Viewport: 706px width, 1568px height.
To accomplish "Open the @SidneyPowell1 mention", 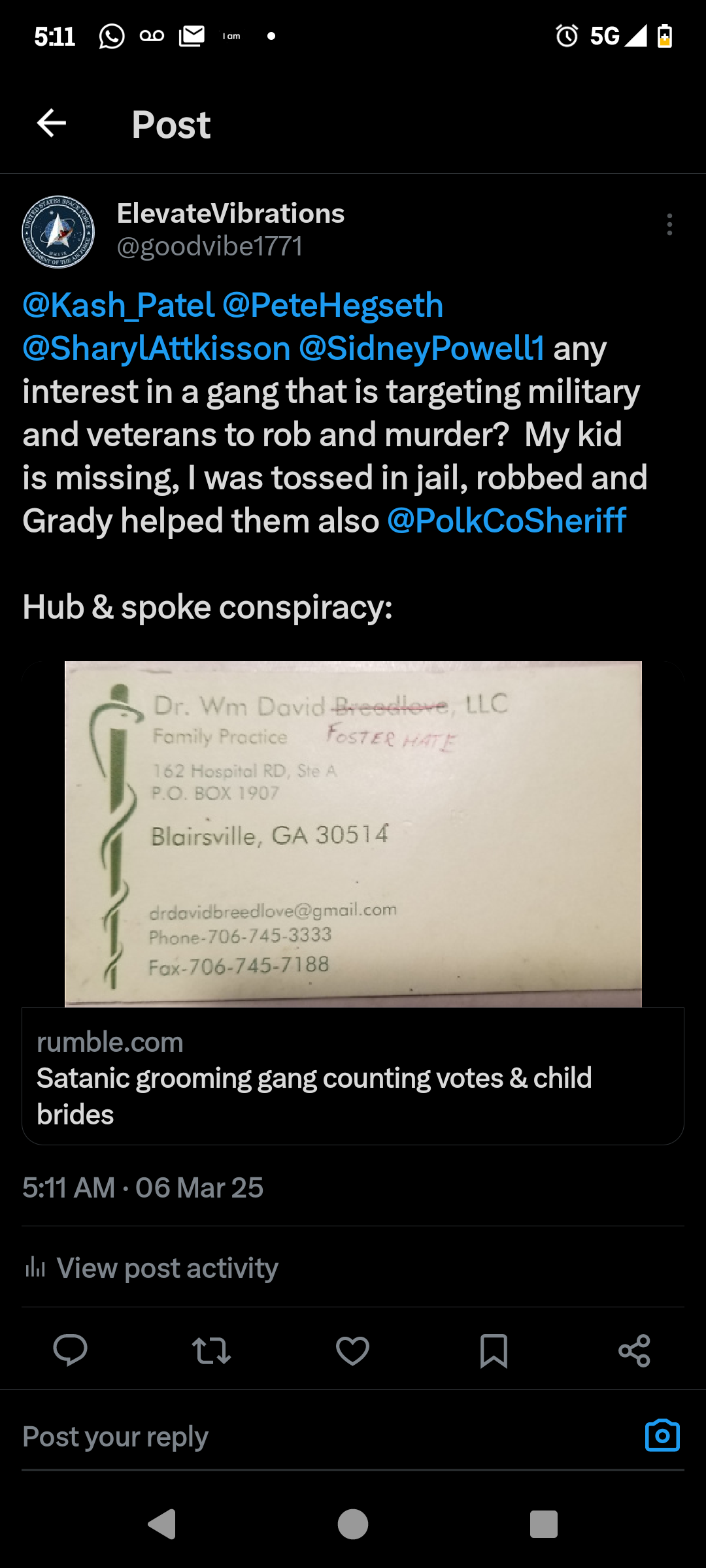I will click(x=422, y=348).
